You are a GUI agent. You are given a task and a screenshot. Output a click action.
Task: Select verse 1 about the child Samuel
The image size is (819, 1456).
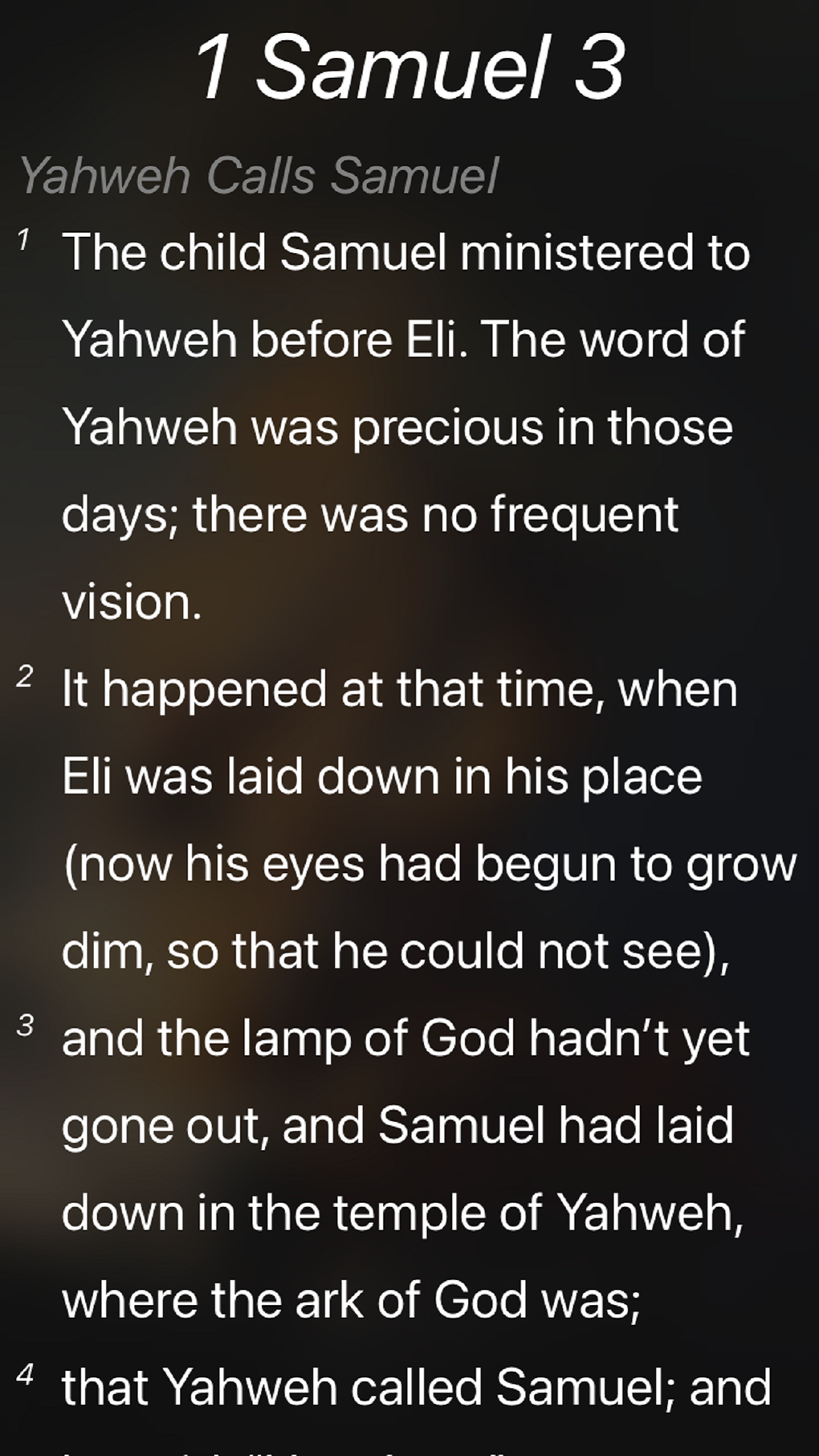pos(405,426)
